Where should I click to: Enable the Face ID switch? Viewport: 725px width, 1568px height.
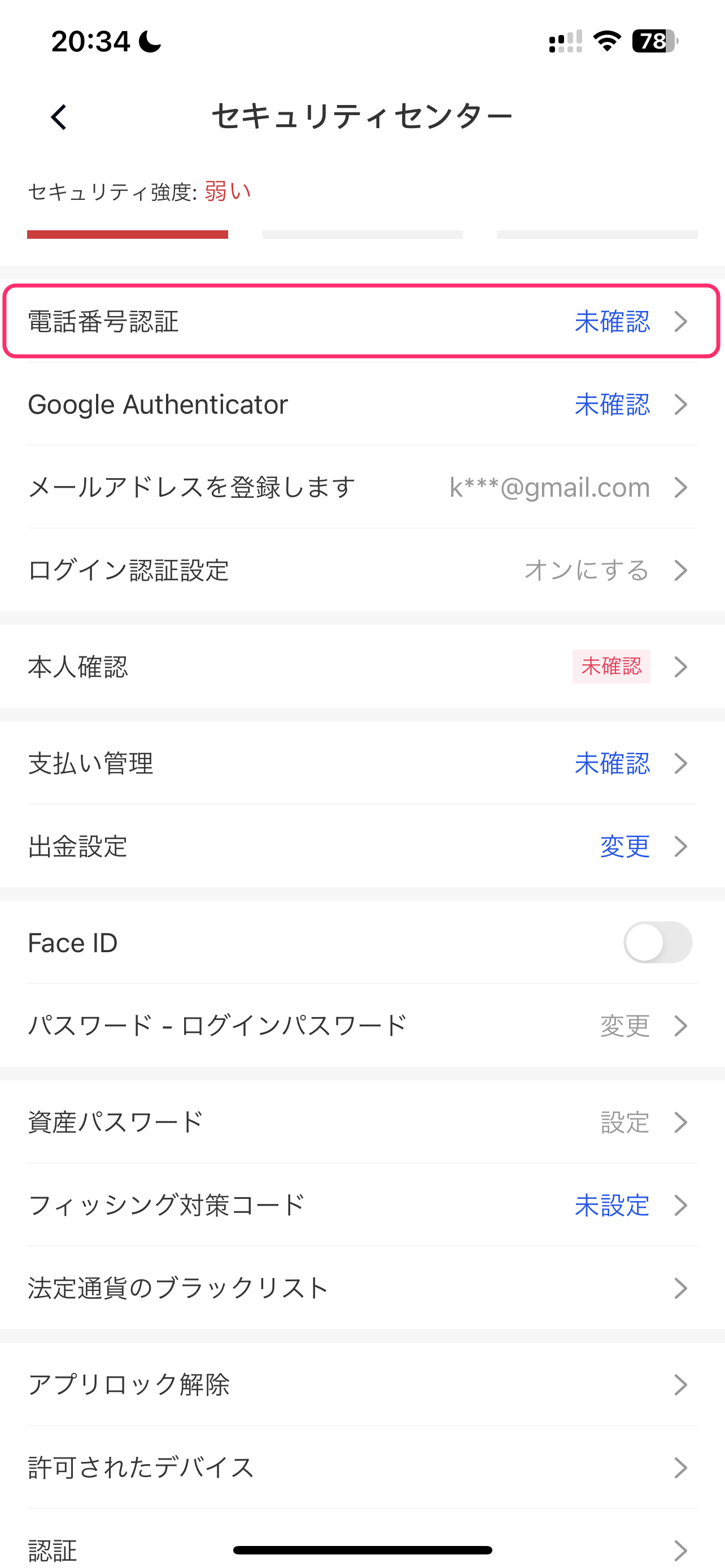click(x=657, y=942)
